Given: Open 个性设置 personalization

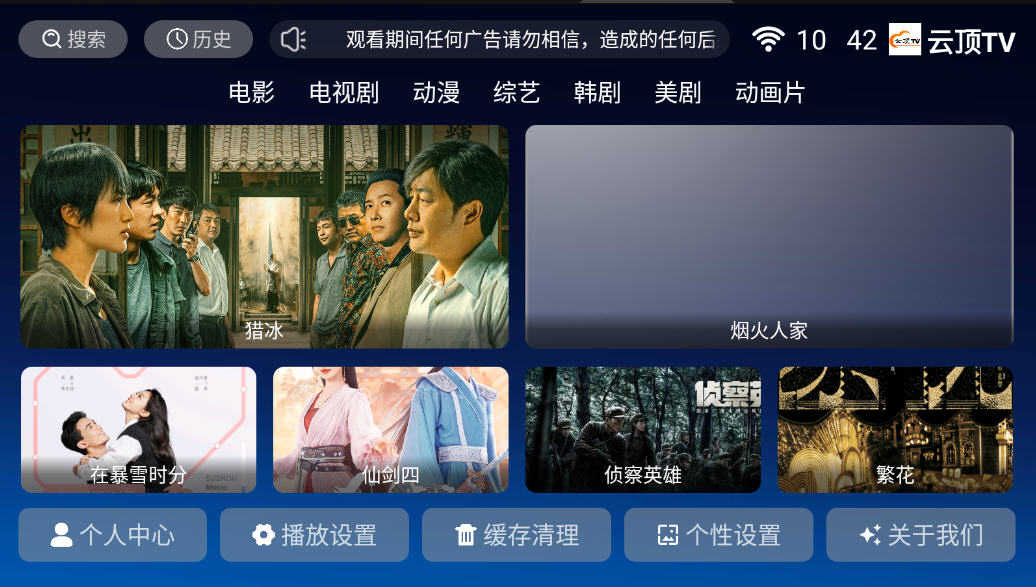Looking at the screenshot, I should pyautogui.click(x=718, y=535).
